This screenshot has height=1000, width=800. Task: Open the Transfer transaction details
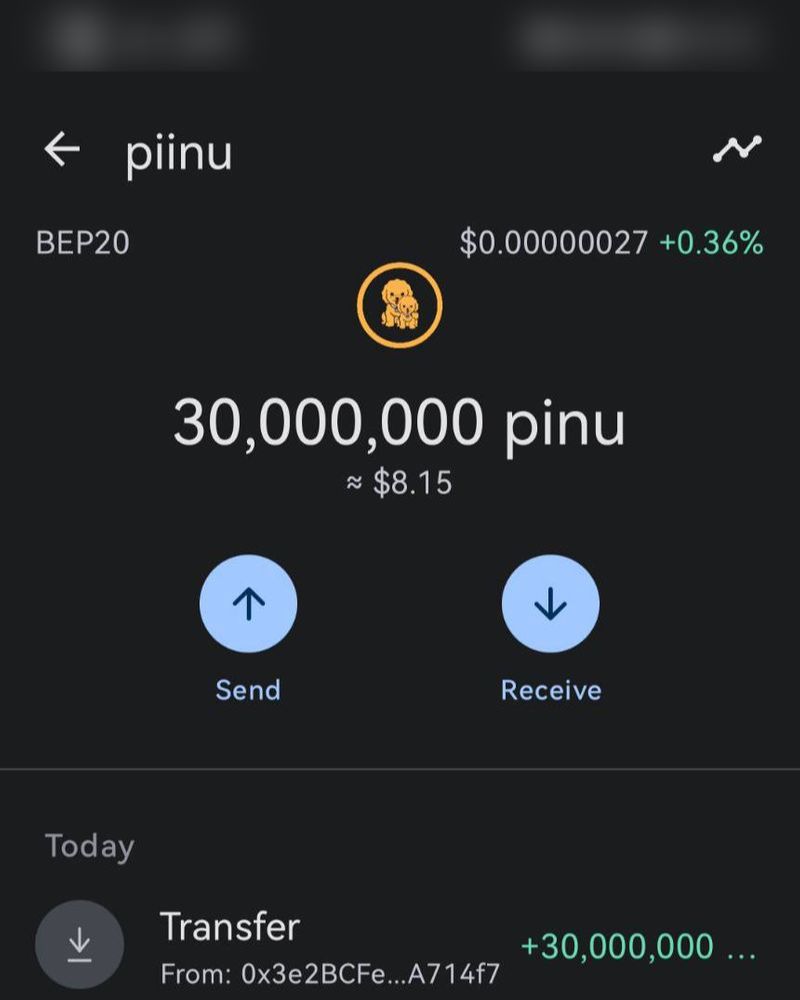coord(231,927)
